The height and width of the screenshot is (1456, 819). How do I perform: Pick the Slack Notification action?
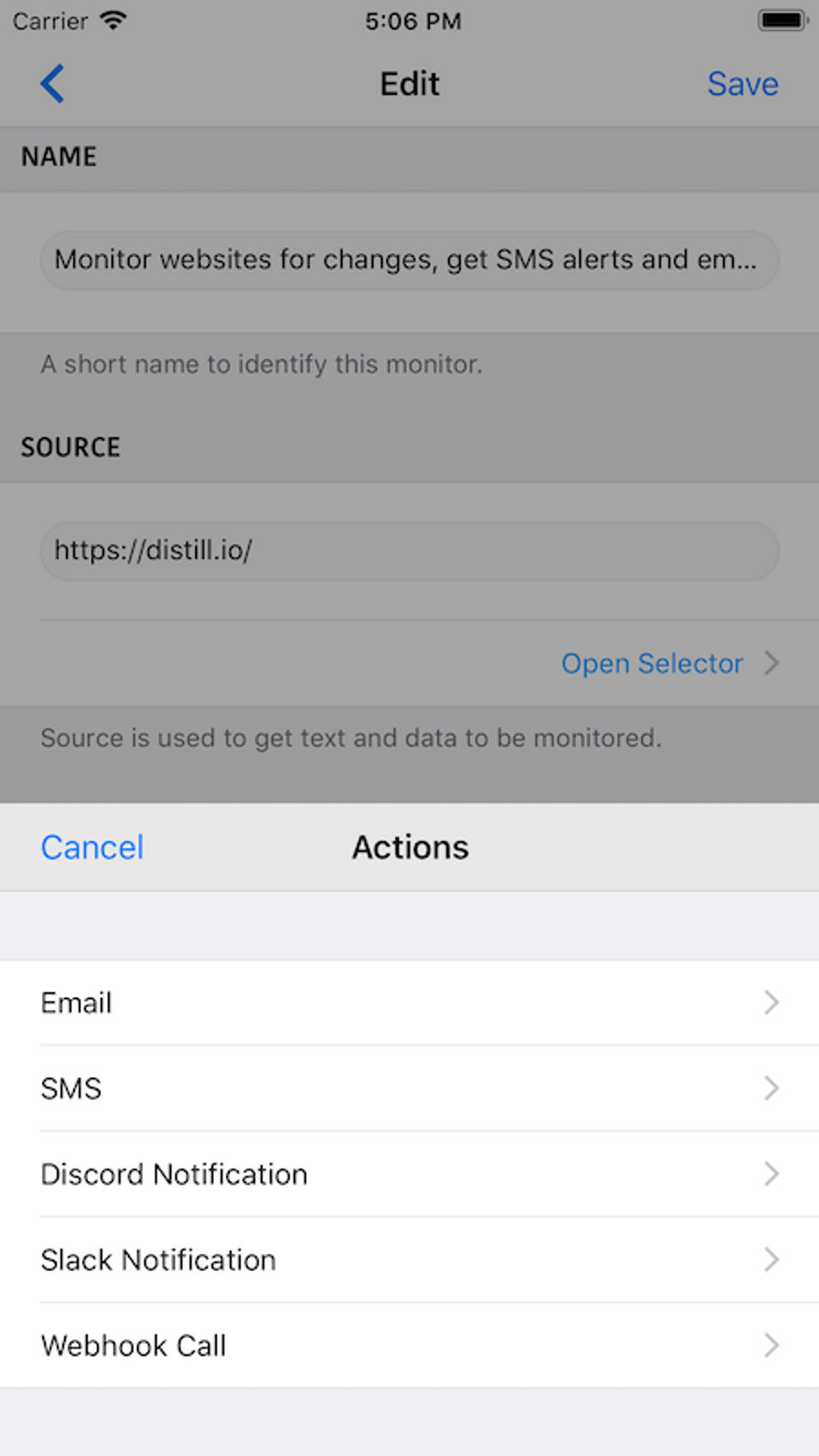[x=409, y=1260]
